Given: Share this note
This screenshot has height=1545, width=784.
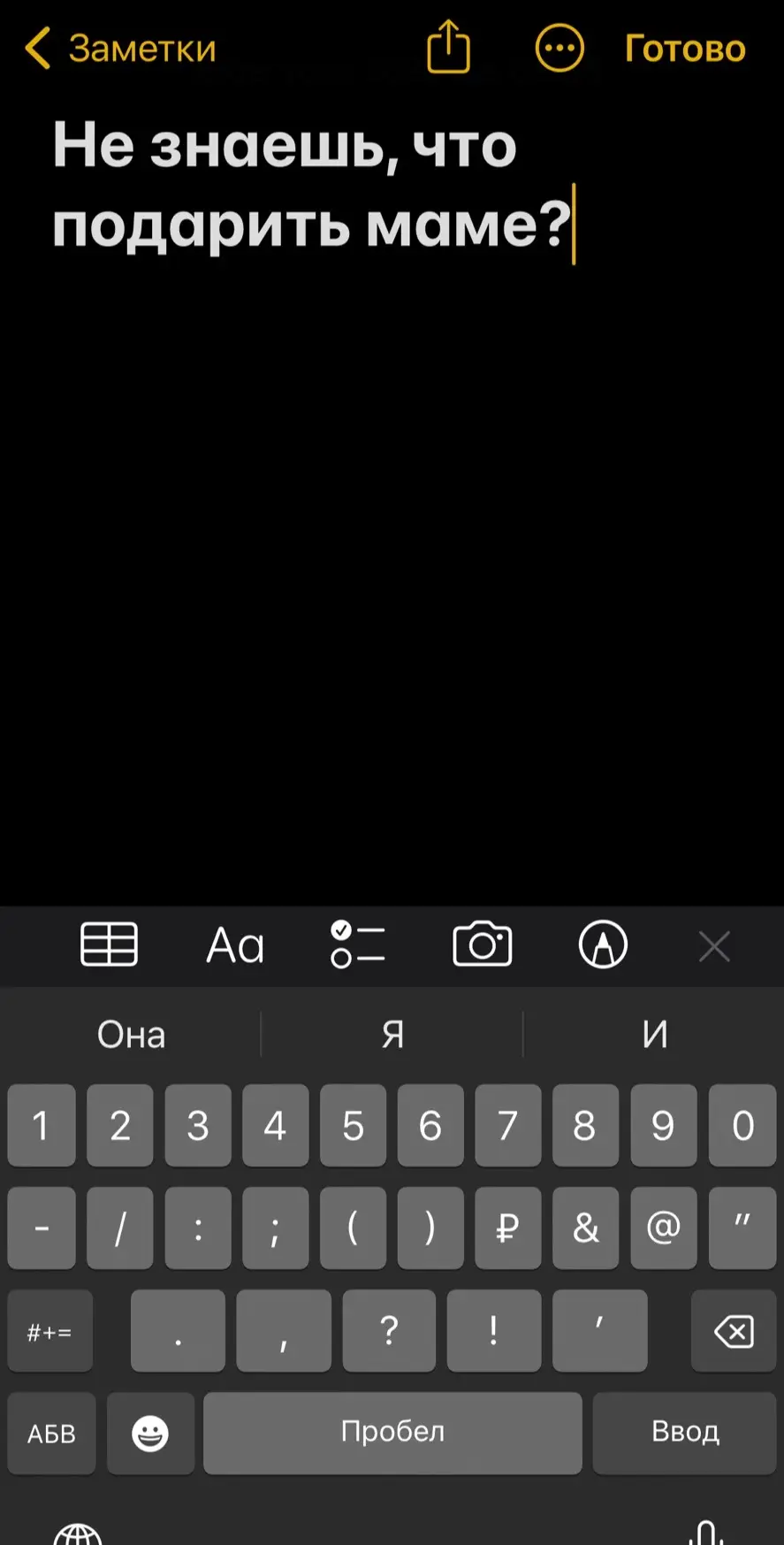Looking at the screenshot, I should click(x=448, y=48).
